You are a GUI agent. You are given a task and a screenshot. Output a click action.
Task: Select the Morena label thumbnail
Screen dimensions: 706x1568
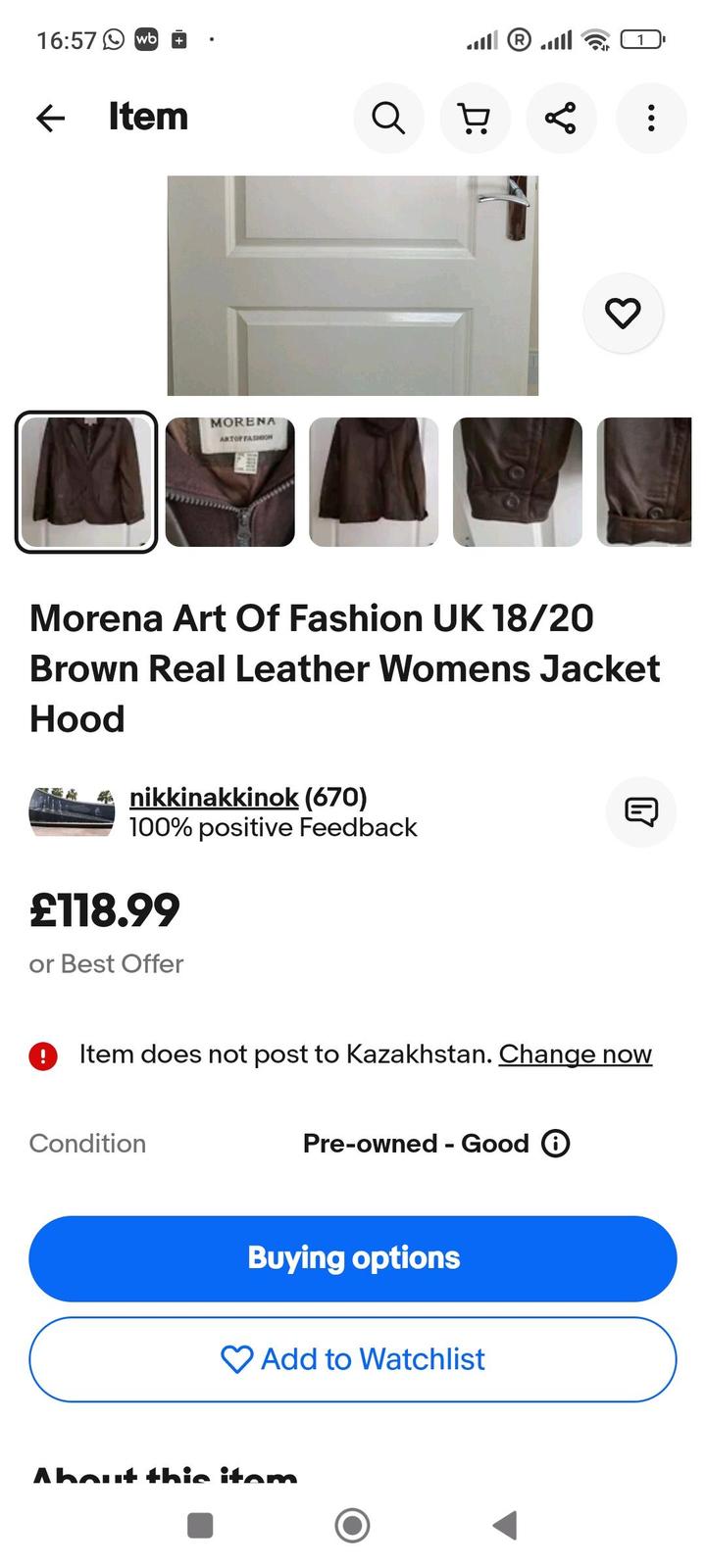click(230, 482)
